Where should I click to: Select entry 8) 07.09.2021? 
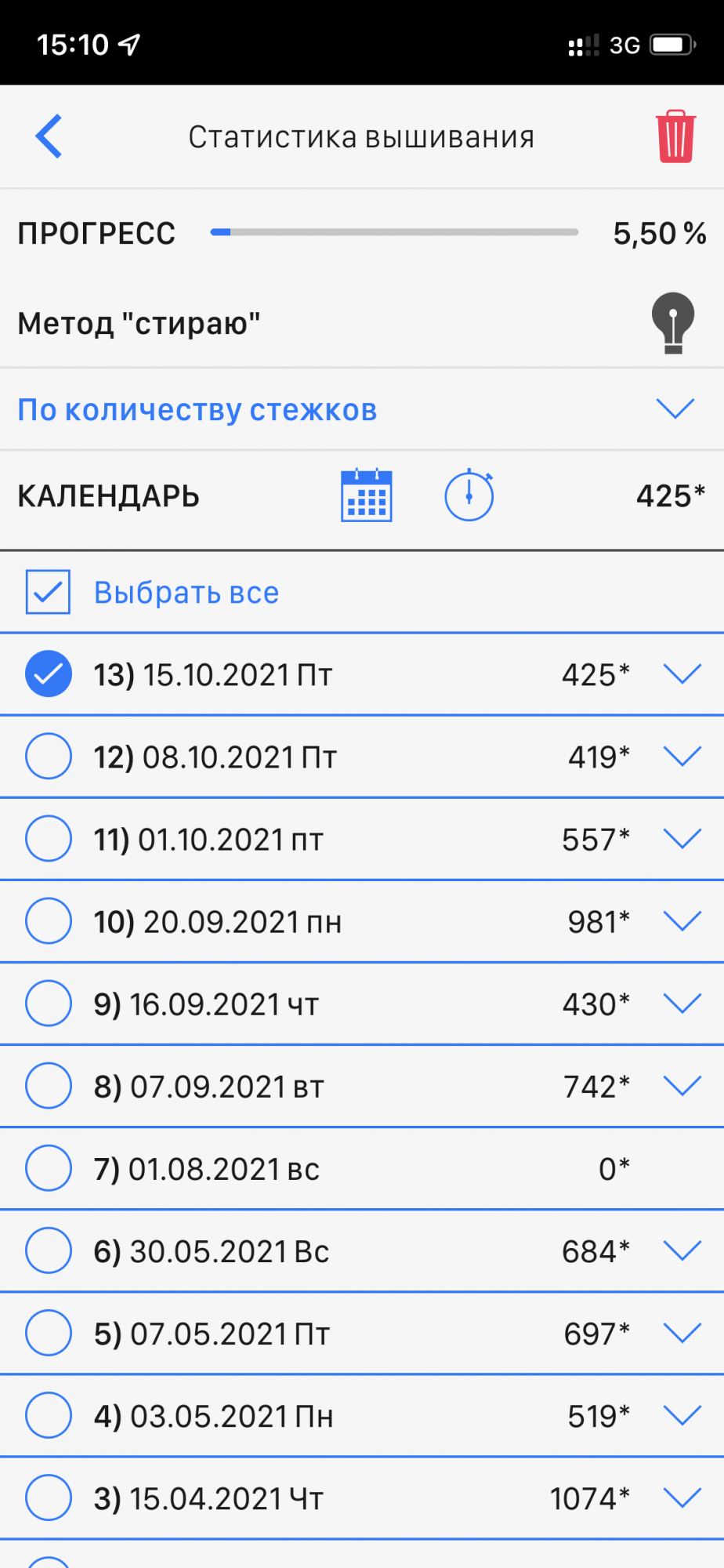[49, 1086]
